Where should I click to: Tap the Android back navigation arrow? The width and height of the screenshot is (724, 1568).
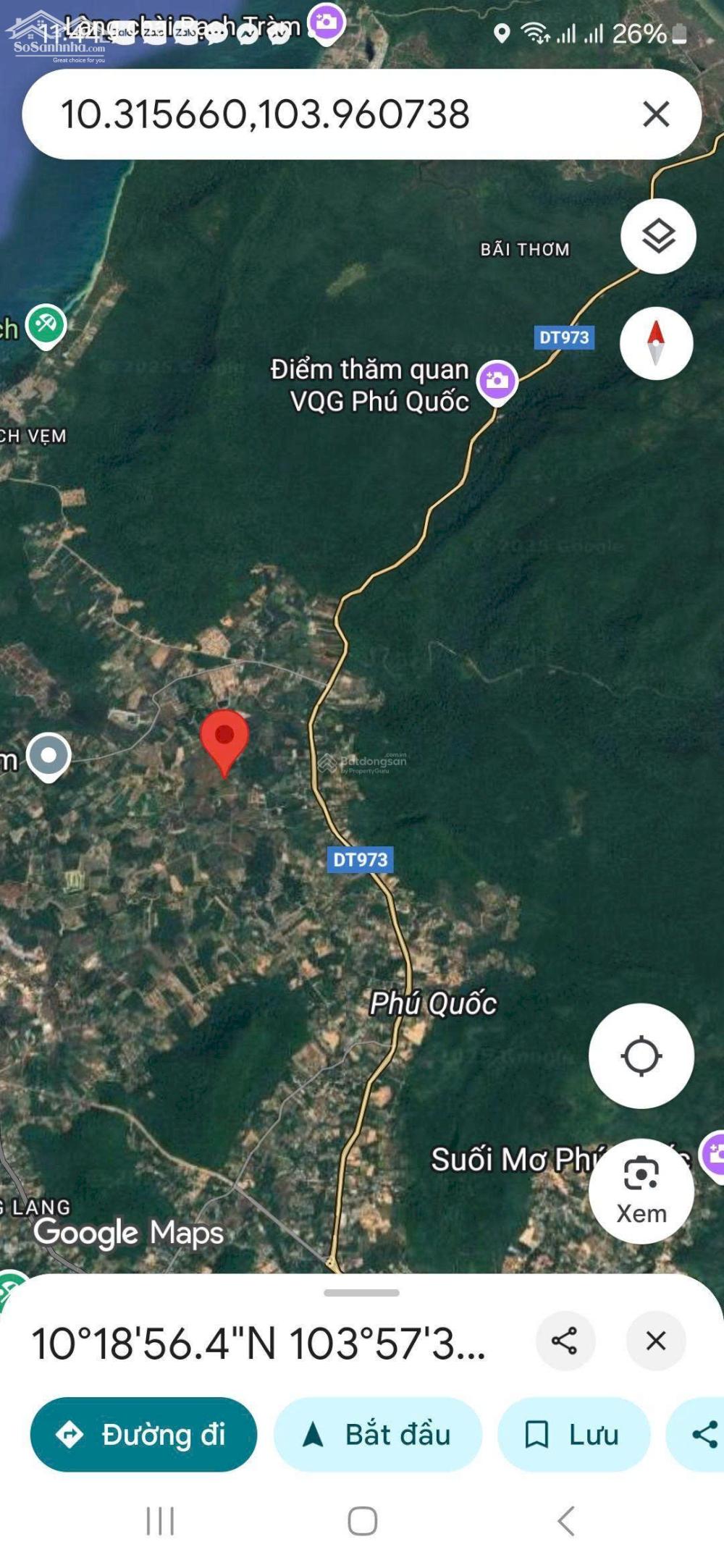tap(563, 1523)
